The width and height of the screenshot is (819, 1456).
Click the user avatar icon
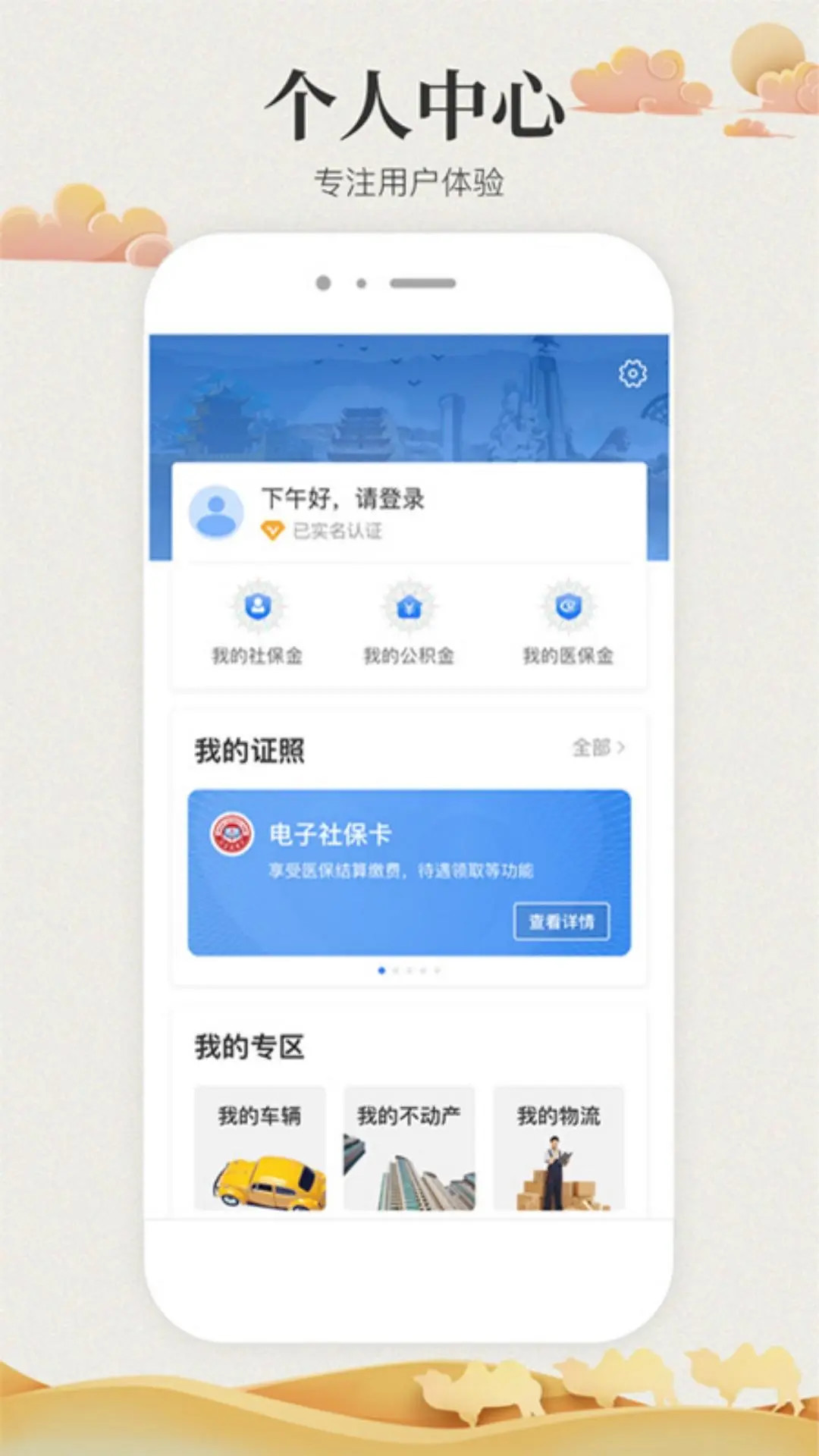[216, 510]
